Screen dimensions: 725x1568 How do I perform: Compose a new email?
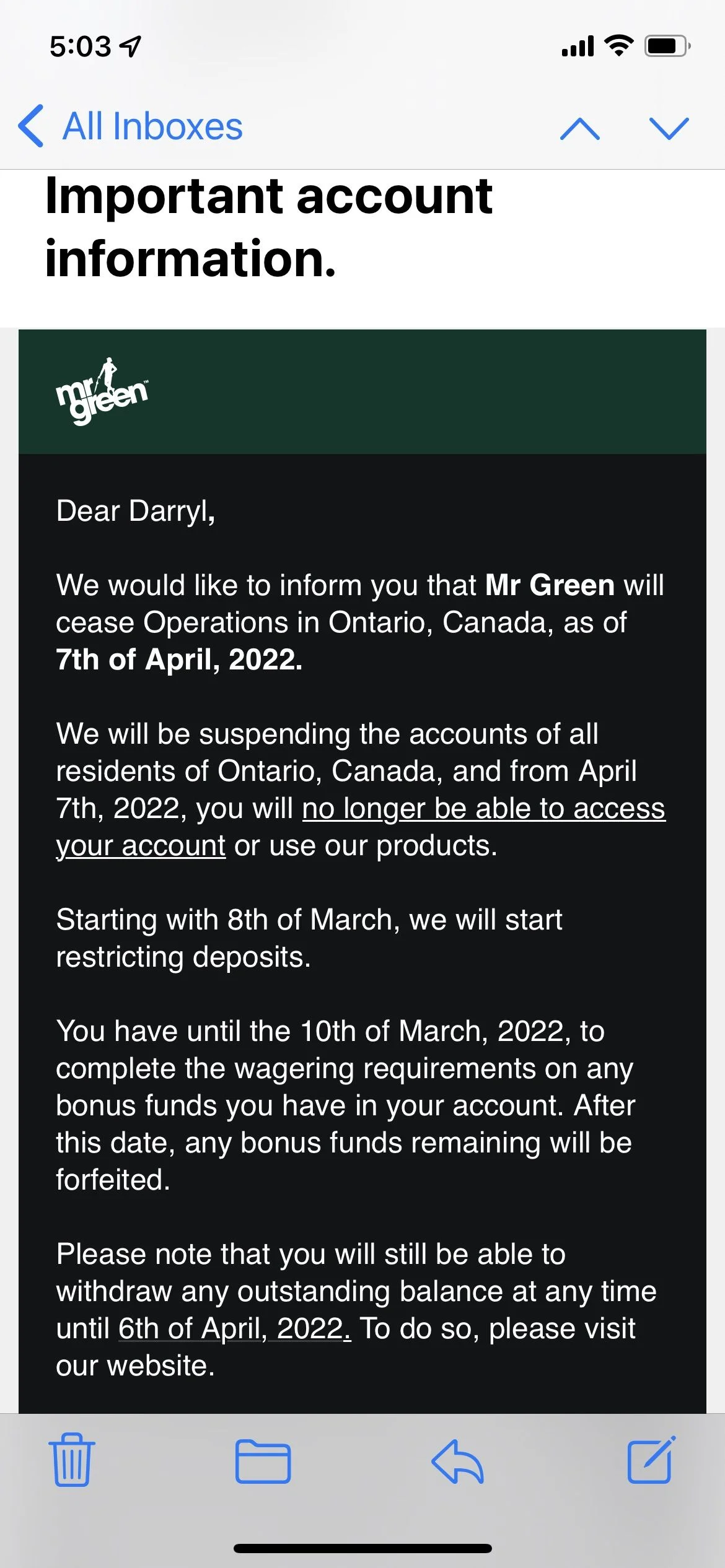(x=651, y=1461)
